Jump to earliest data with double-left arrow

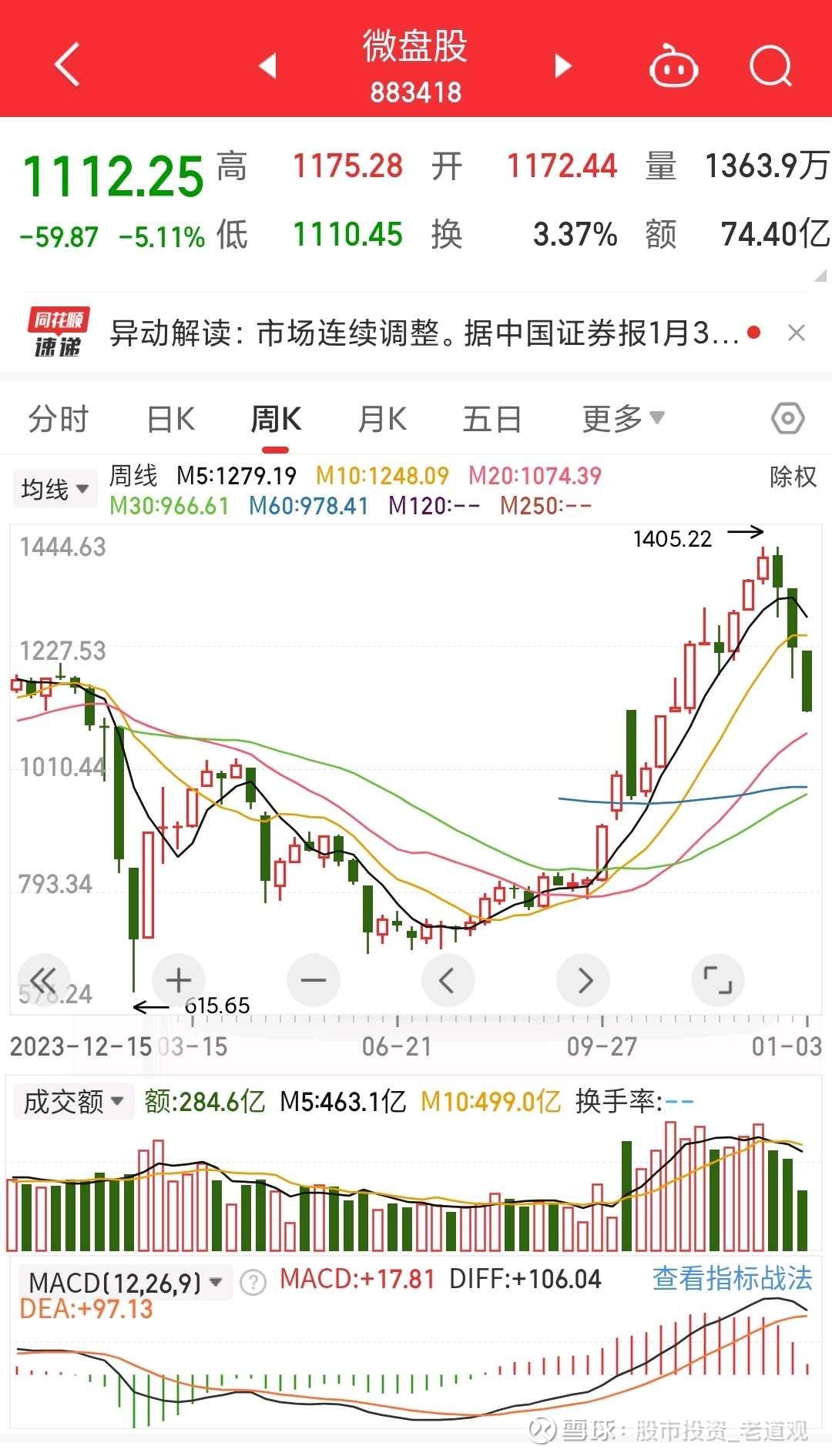click(44, 979)
